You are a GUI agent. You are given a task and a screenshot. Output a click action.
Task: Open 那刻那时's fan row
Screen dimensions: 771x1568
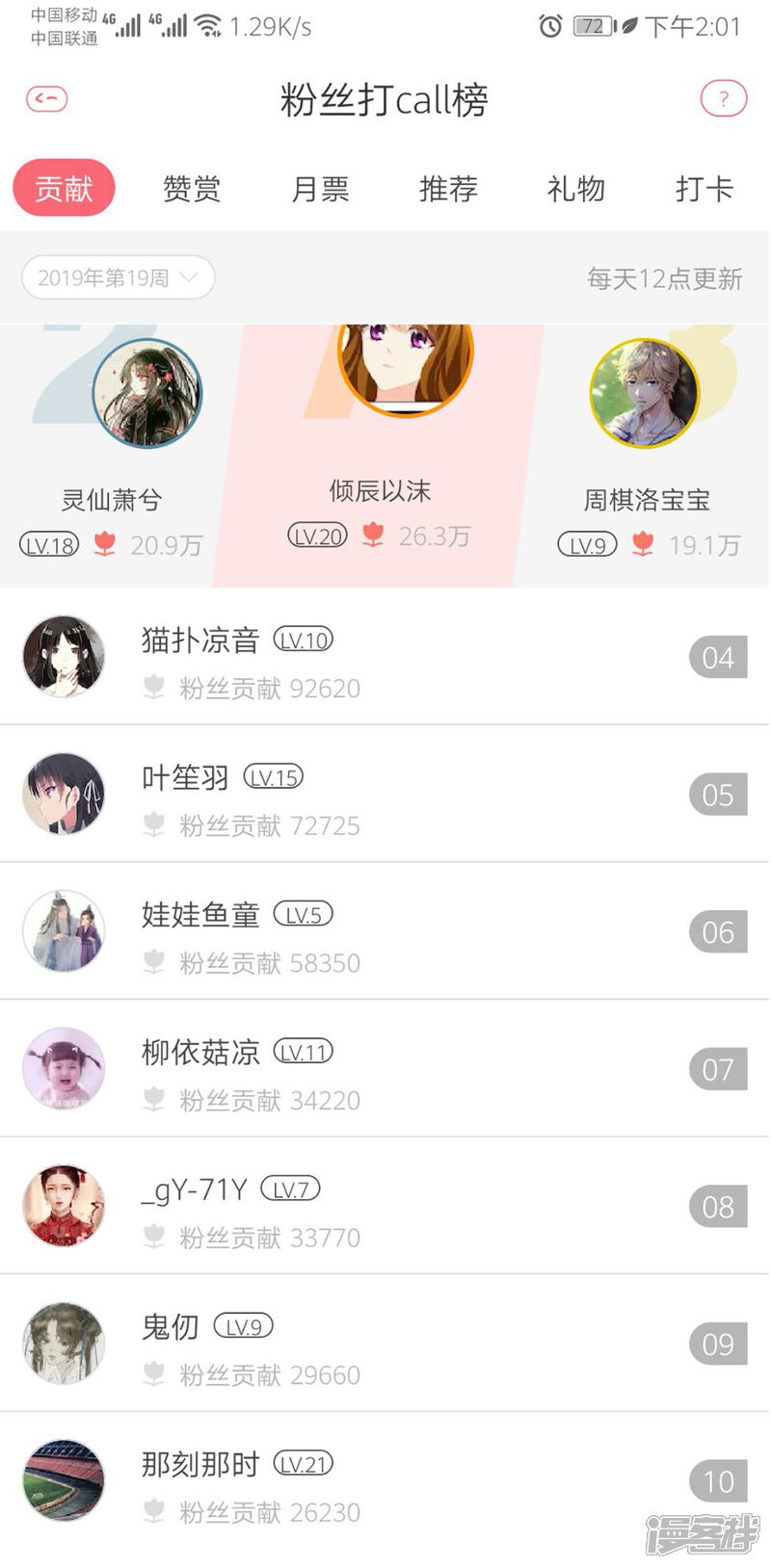point(384,1481)
